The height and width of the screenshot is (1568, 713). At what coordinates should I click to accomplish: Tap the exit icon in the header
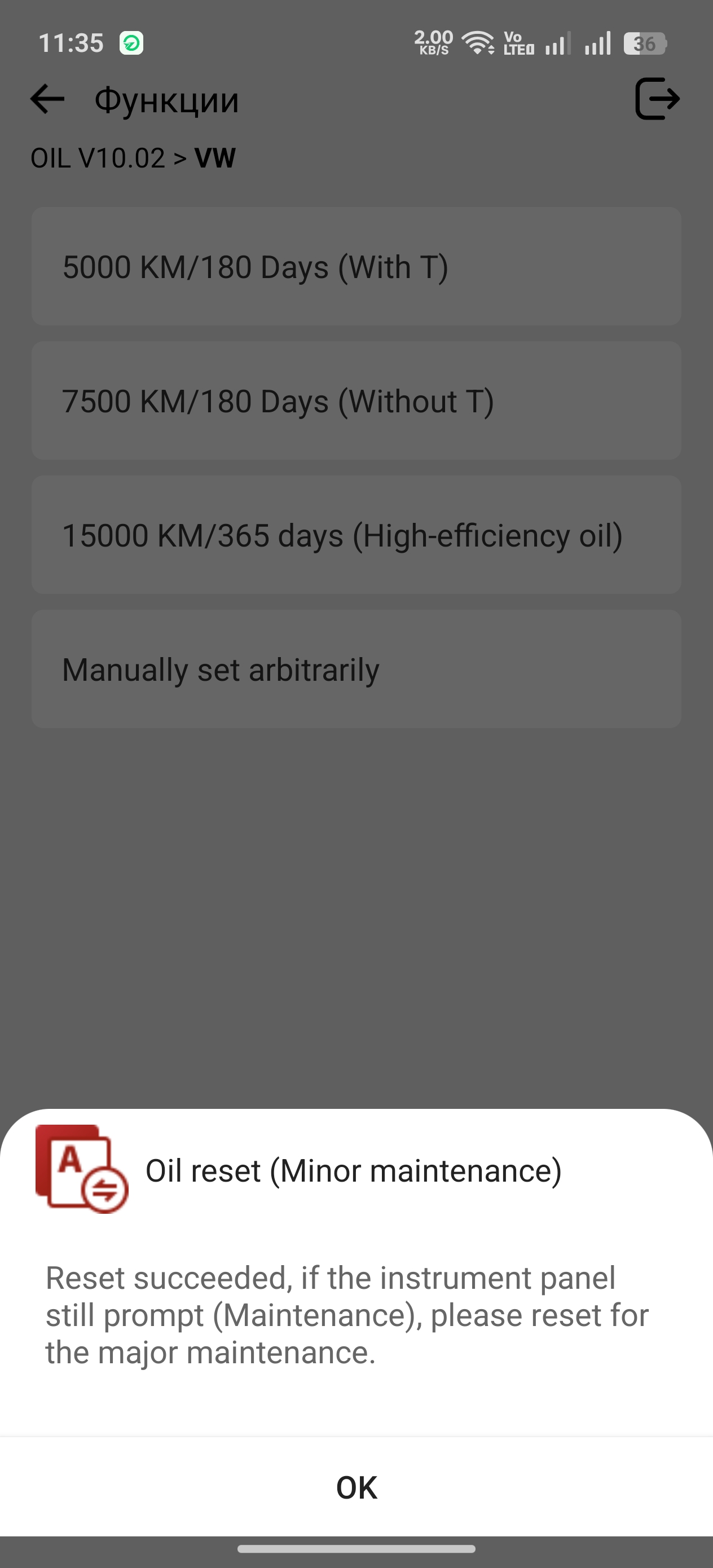tap(657, 99)
